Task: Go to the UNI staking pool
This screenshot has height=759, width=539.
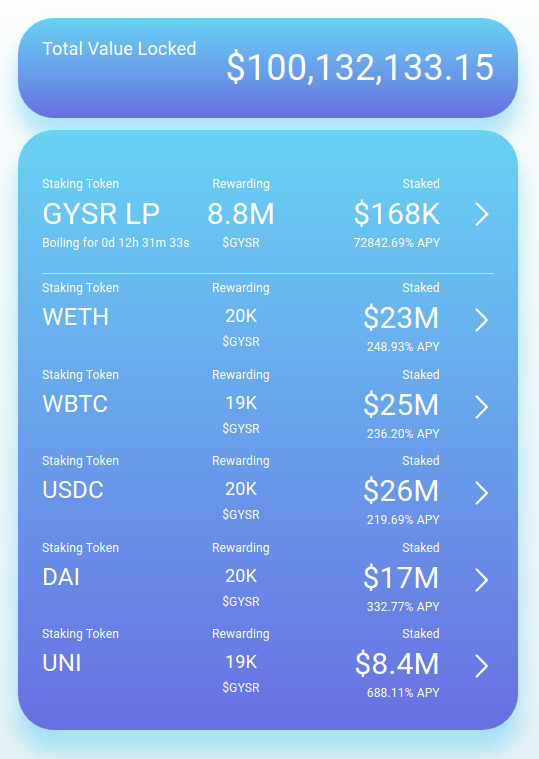Action: pyautogui.click(x=268, y=663)
